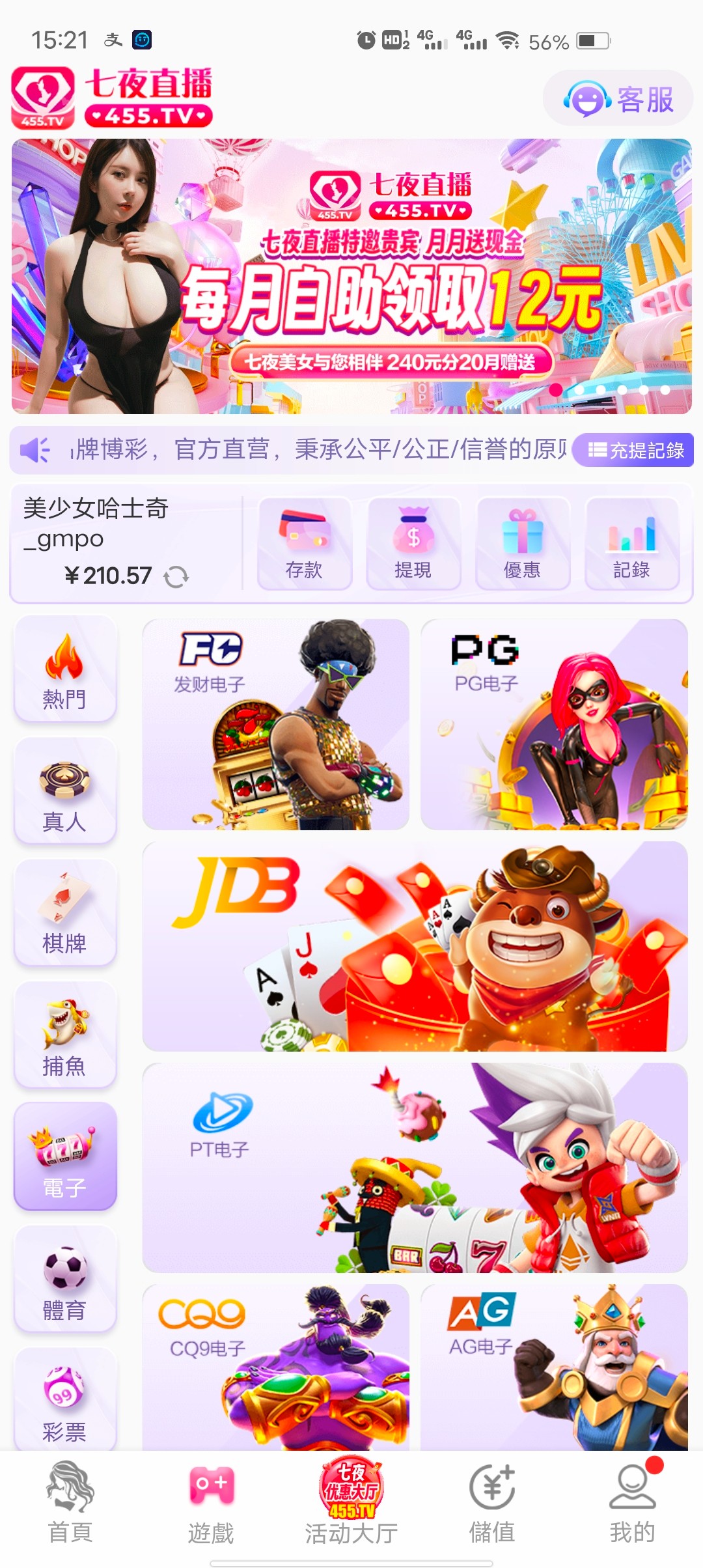Switch to the 儲值 tab
The width and height of the screenshot is (703, 1568).
pyautogui.click(x=492, y=1504)
